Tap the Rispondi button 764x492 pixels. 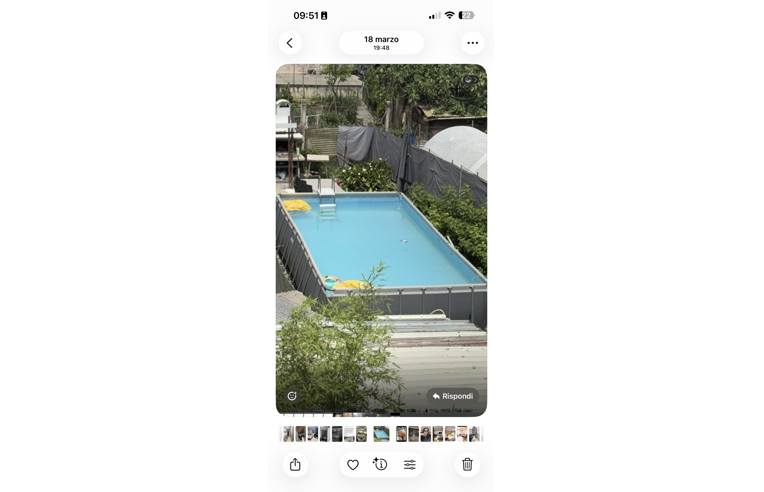coord(453,396)
